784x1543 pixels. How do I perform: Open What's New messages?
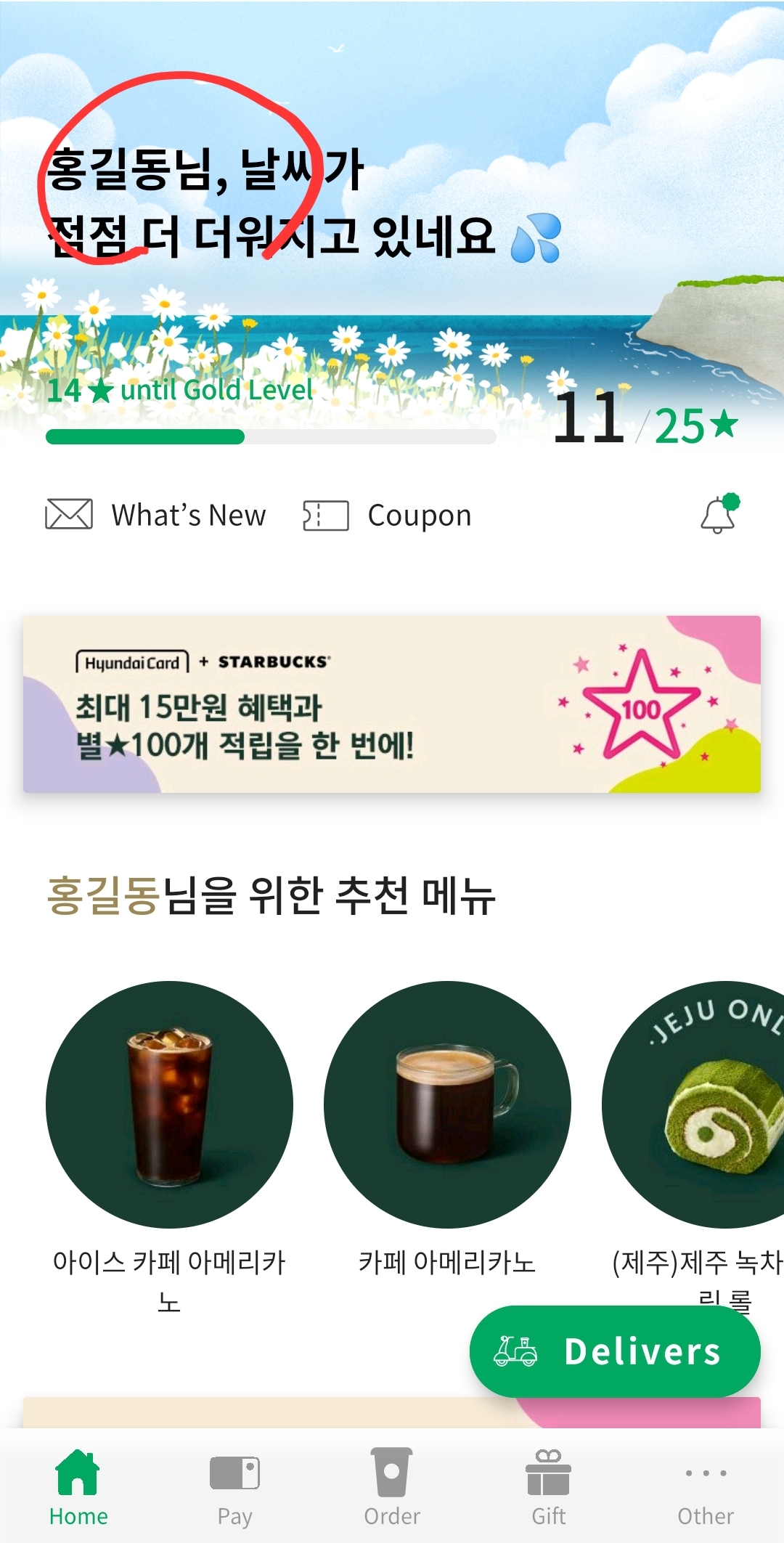[x=156, y=515]
